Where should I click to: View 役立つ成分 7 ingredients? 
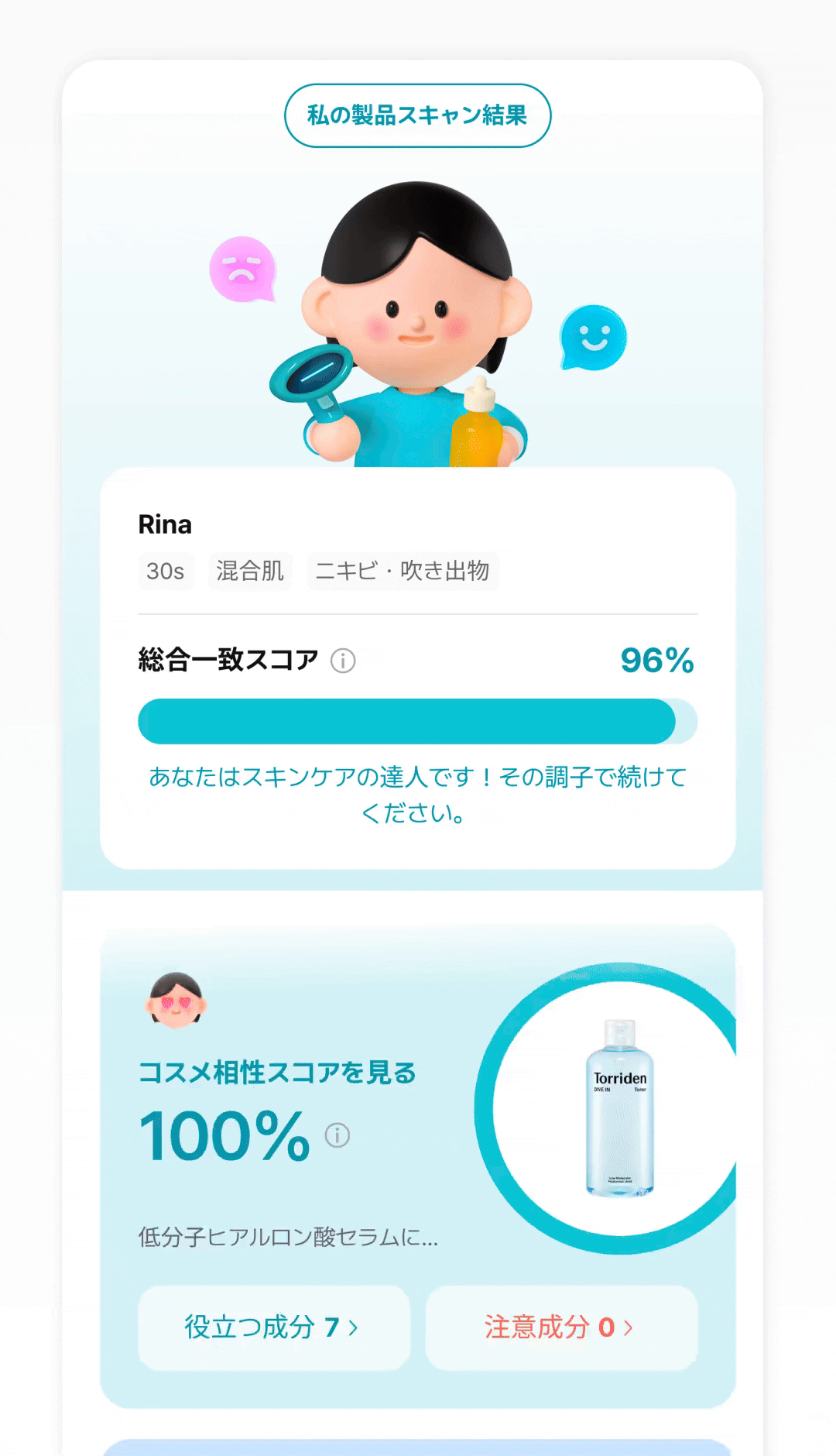click(273, 1327)
